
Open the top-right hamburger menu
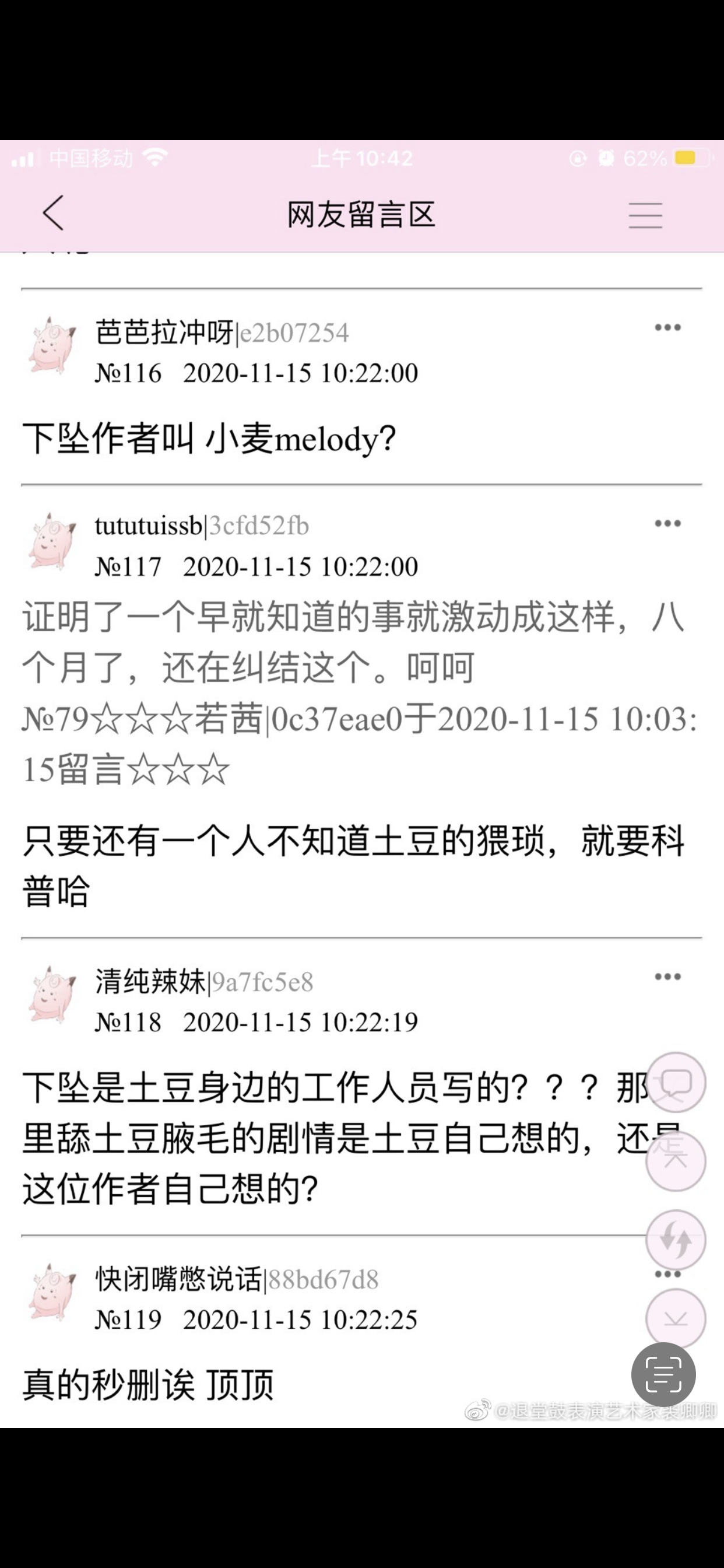(x=645, y=215)
